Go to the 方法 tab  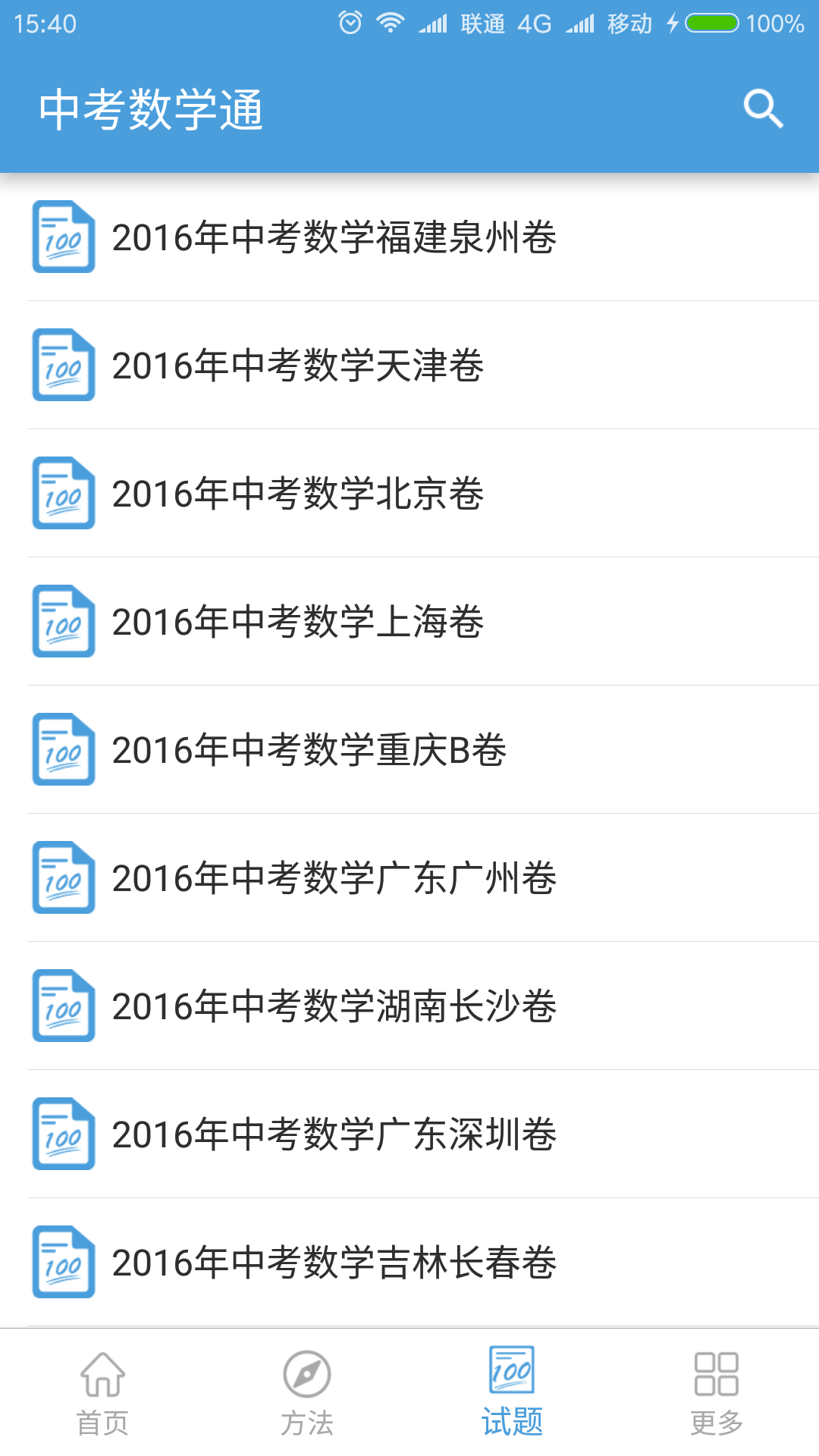point(307,1392)
